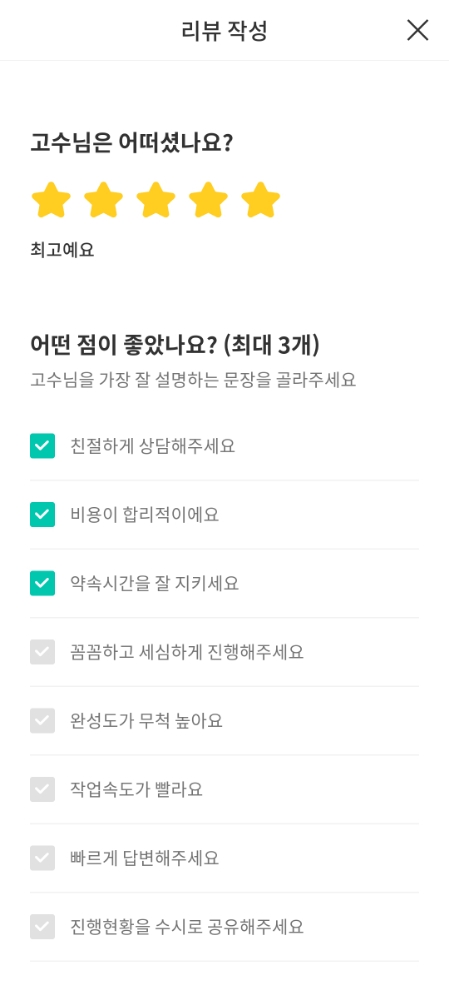Tick the 작업속도가 빨라요 checkbox

tap(43, 789)
